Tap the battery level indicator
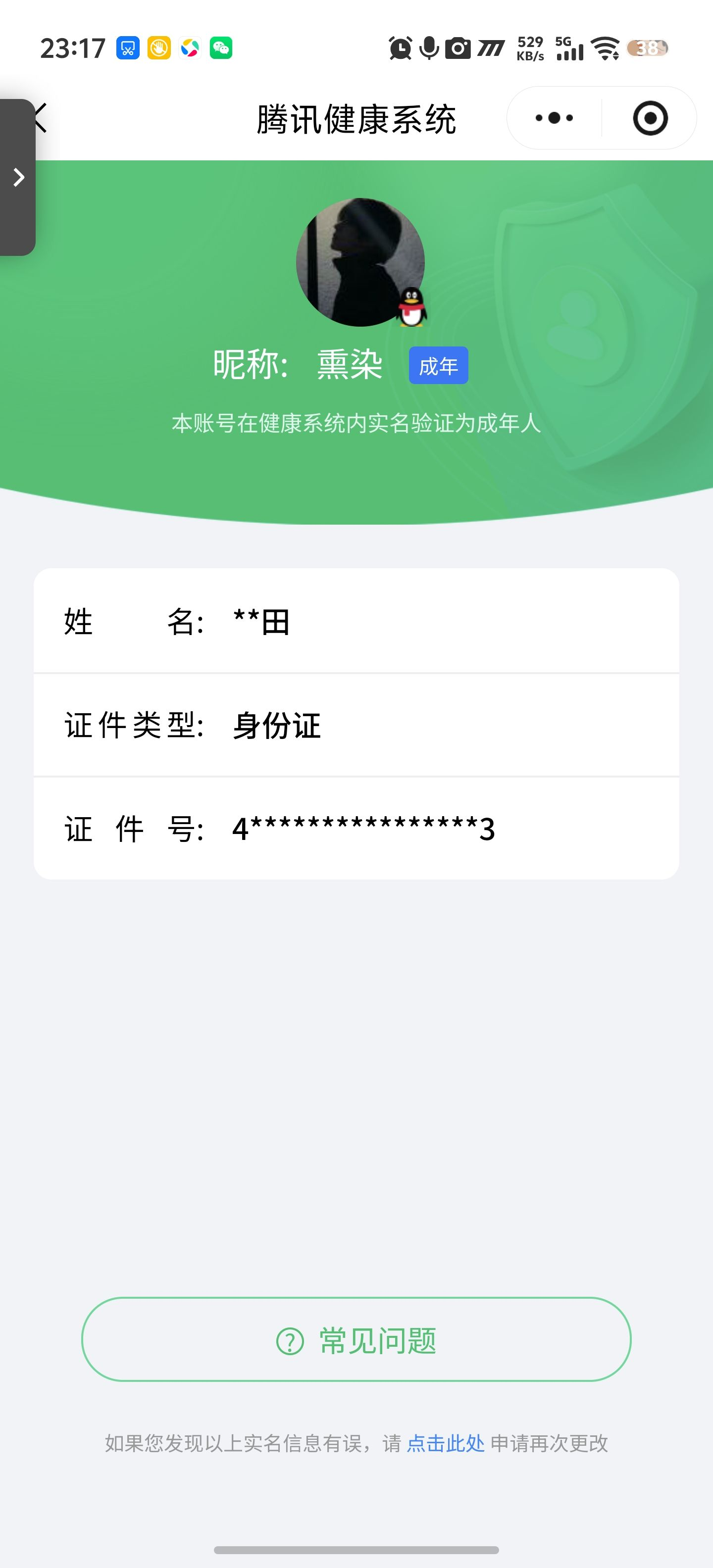This screenshot has height=1568, width=713. click(648, 49)
